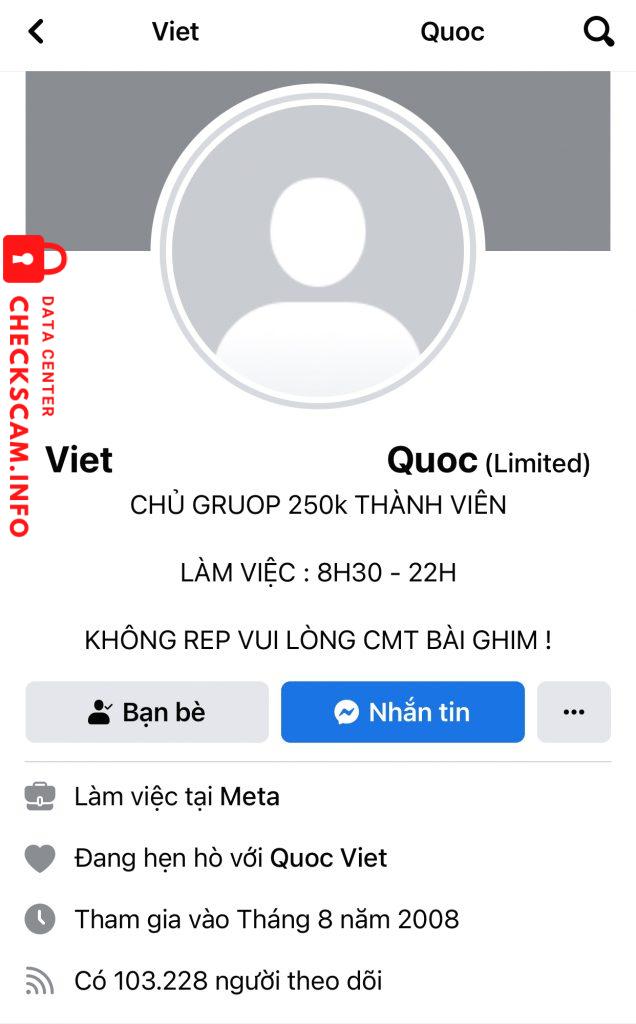
Task: Open search from the magnifier icon
Action: [598, 31]
